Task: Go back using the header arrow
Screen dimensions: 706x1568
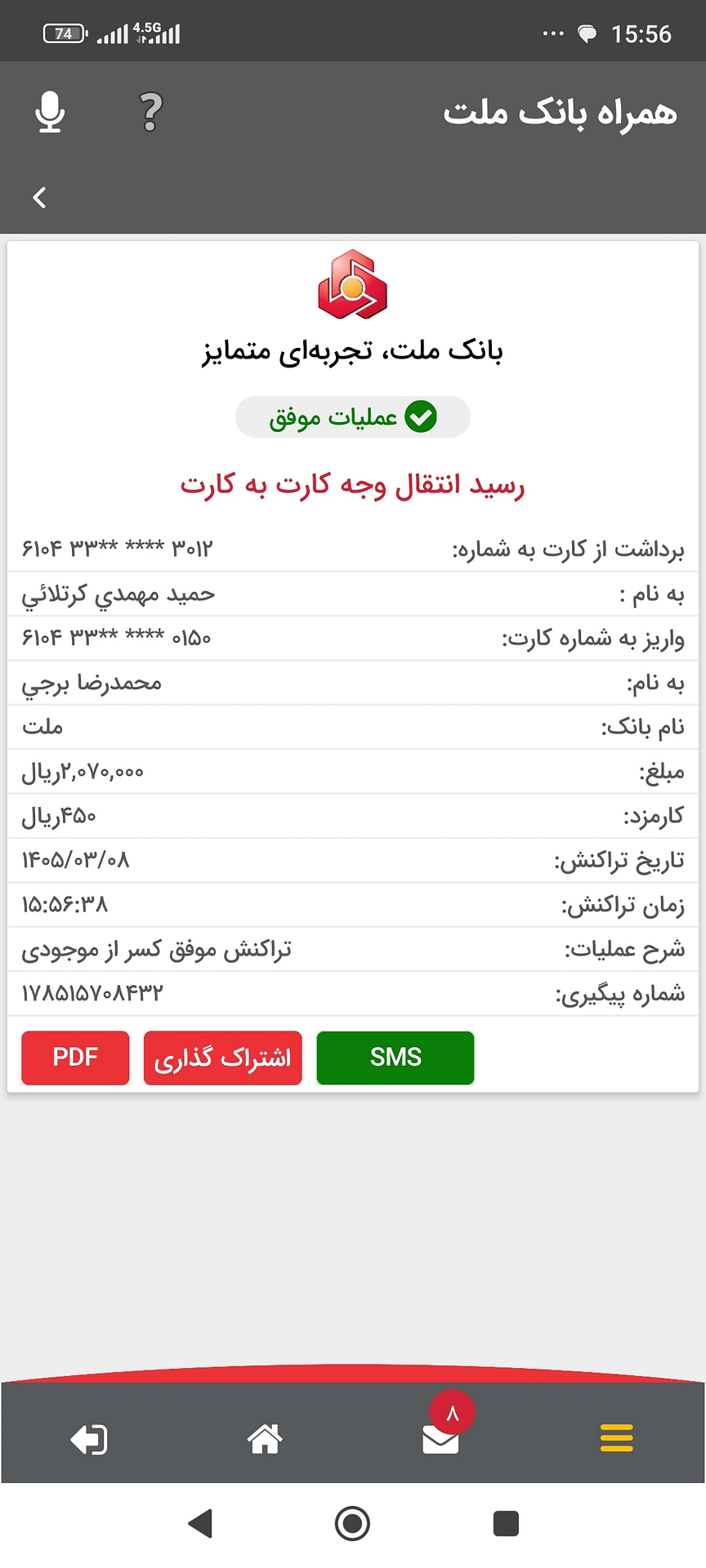Action: point(39,197)
